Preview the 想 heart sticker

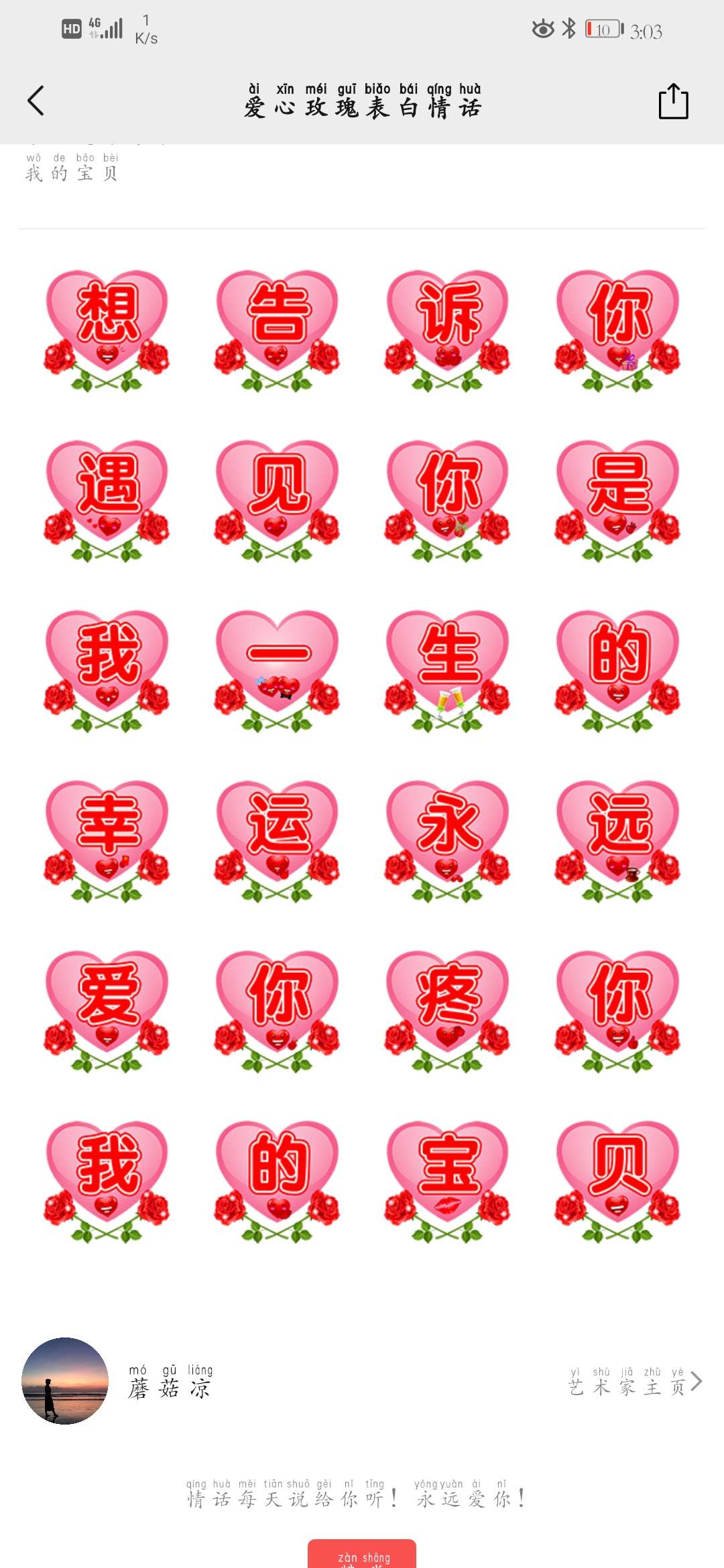[107, 330]
